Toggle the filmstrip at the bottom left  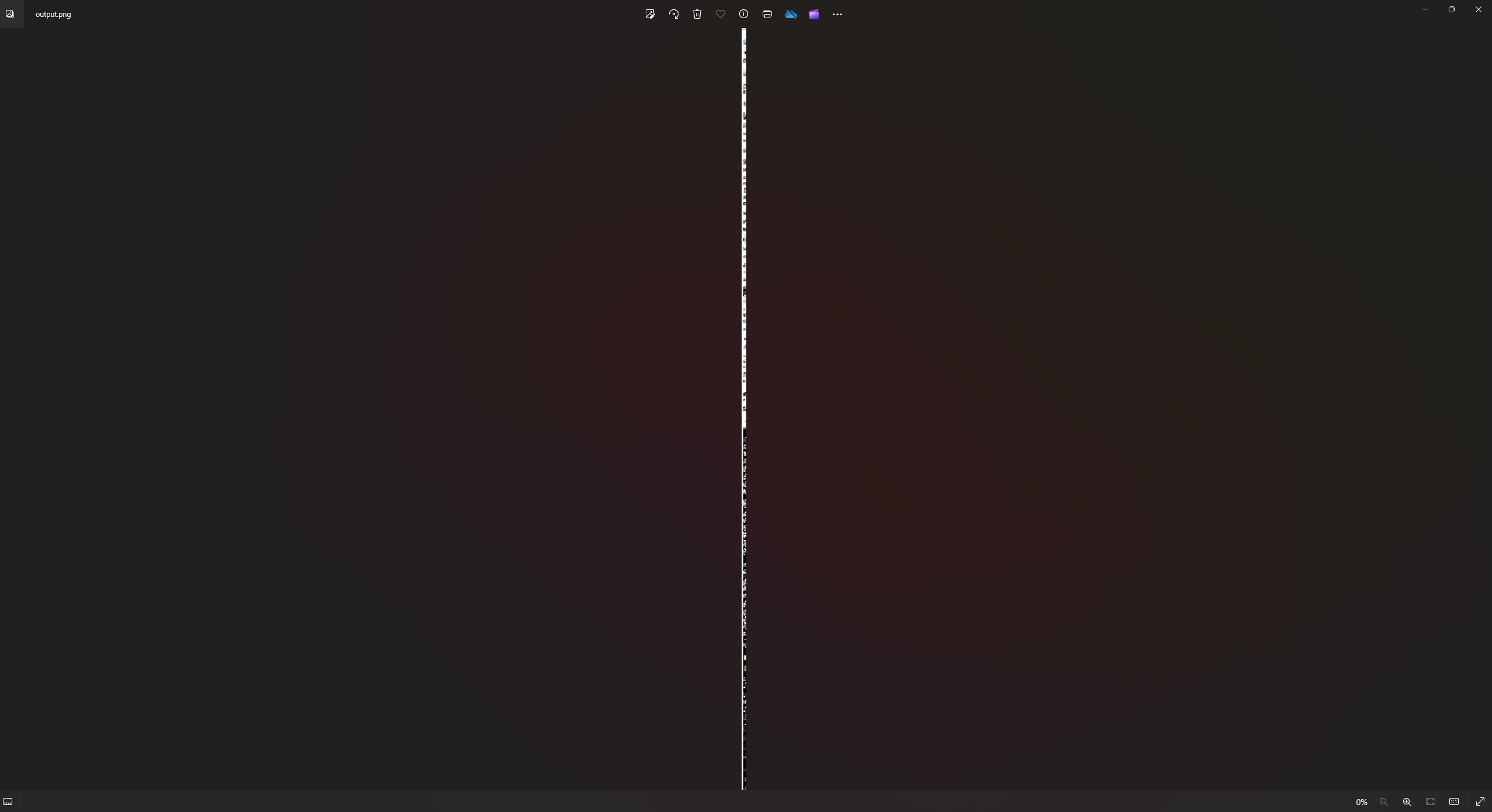(8, 801)
